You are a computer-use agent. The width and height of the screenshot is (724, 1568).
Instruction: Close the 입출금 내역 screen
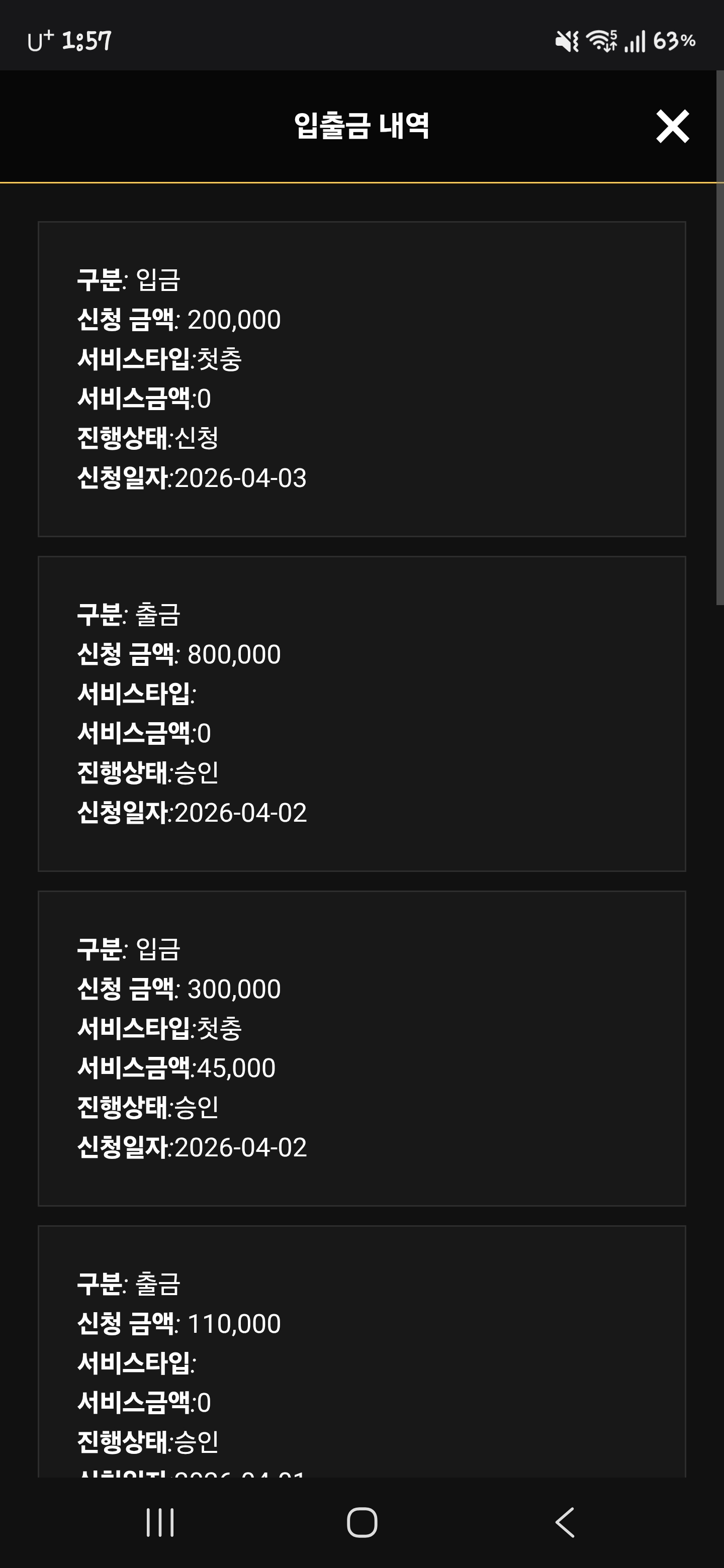point(672,127)
